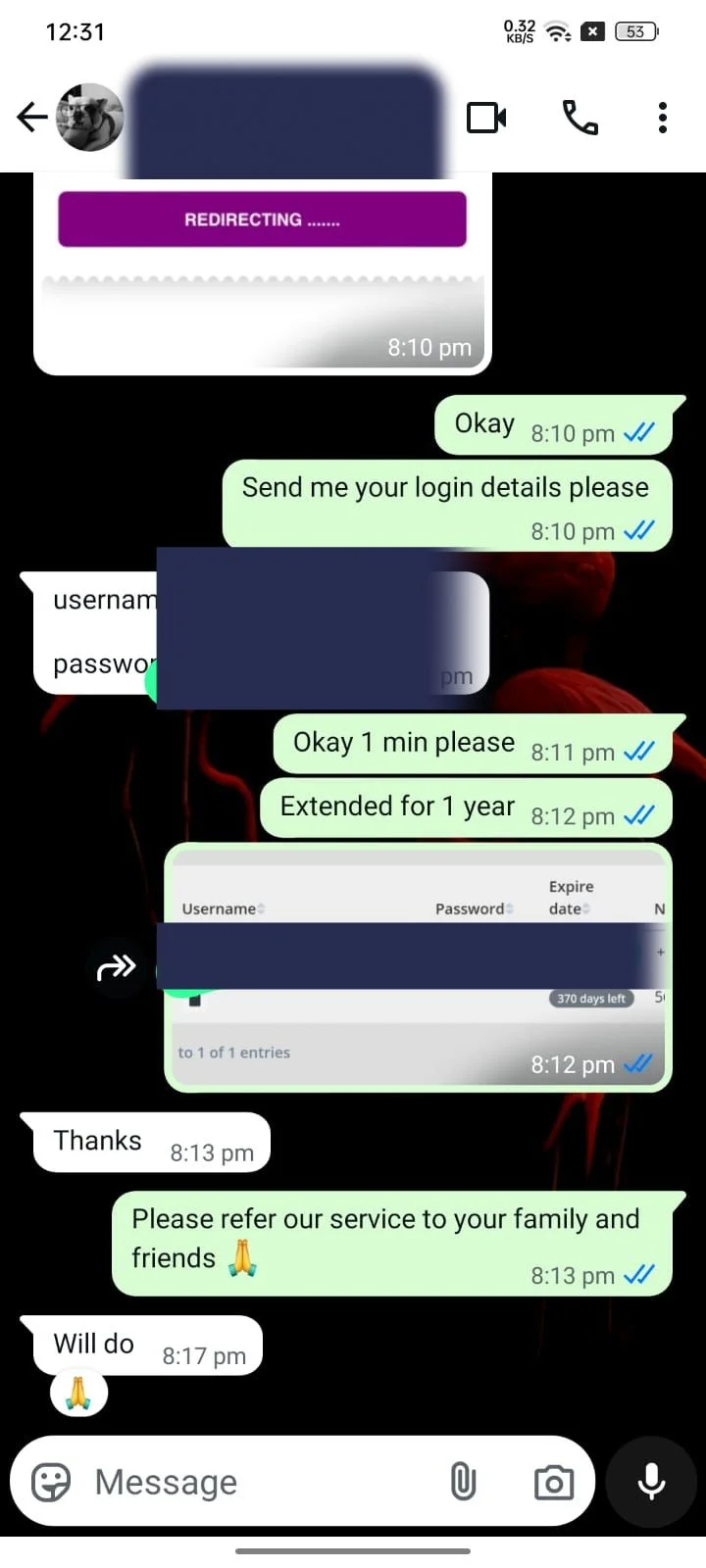Open the REDIRECTING image received at 8:10 pm

(262, 272)
